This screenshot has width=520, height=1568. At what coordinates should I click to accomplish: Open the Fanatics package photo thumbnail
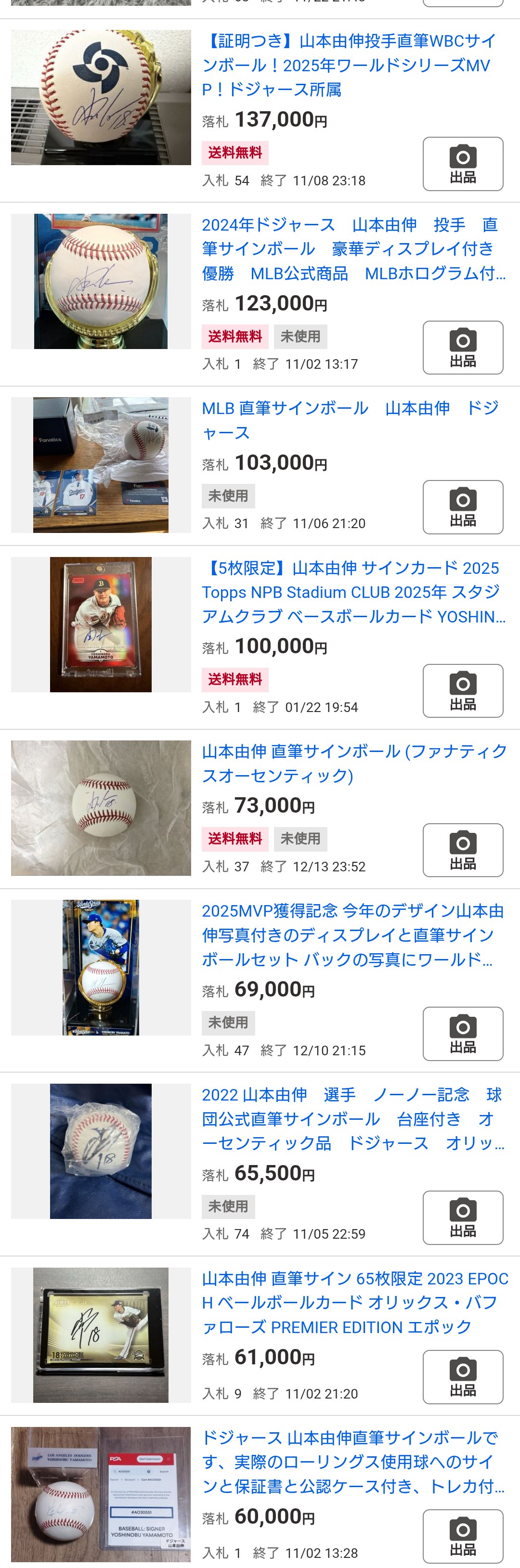click(x=101, y=465)
